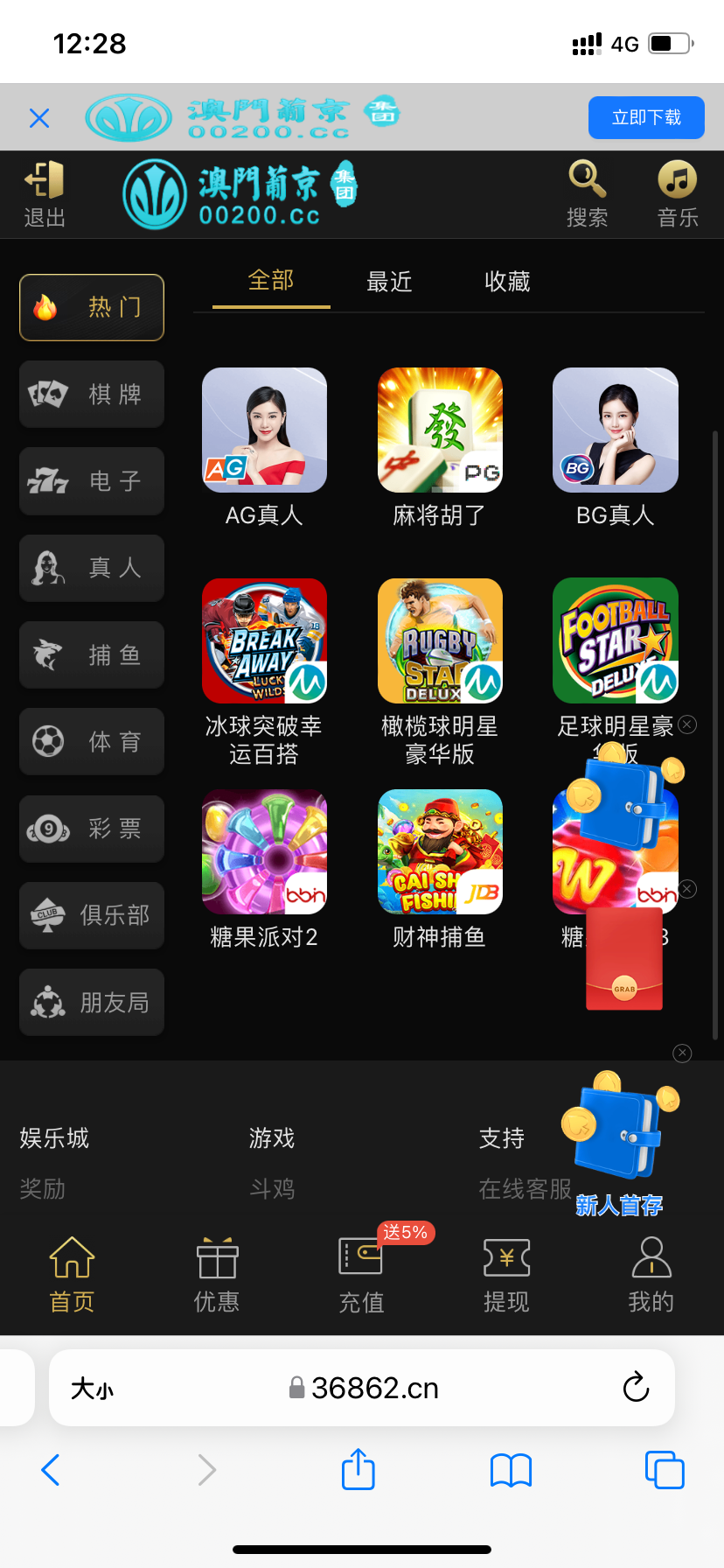Select the 电子 category

92,481
